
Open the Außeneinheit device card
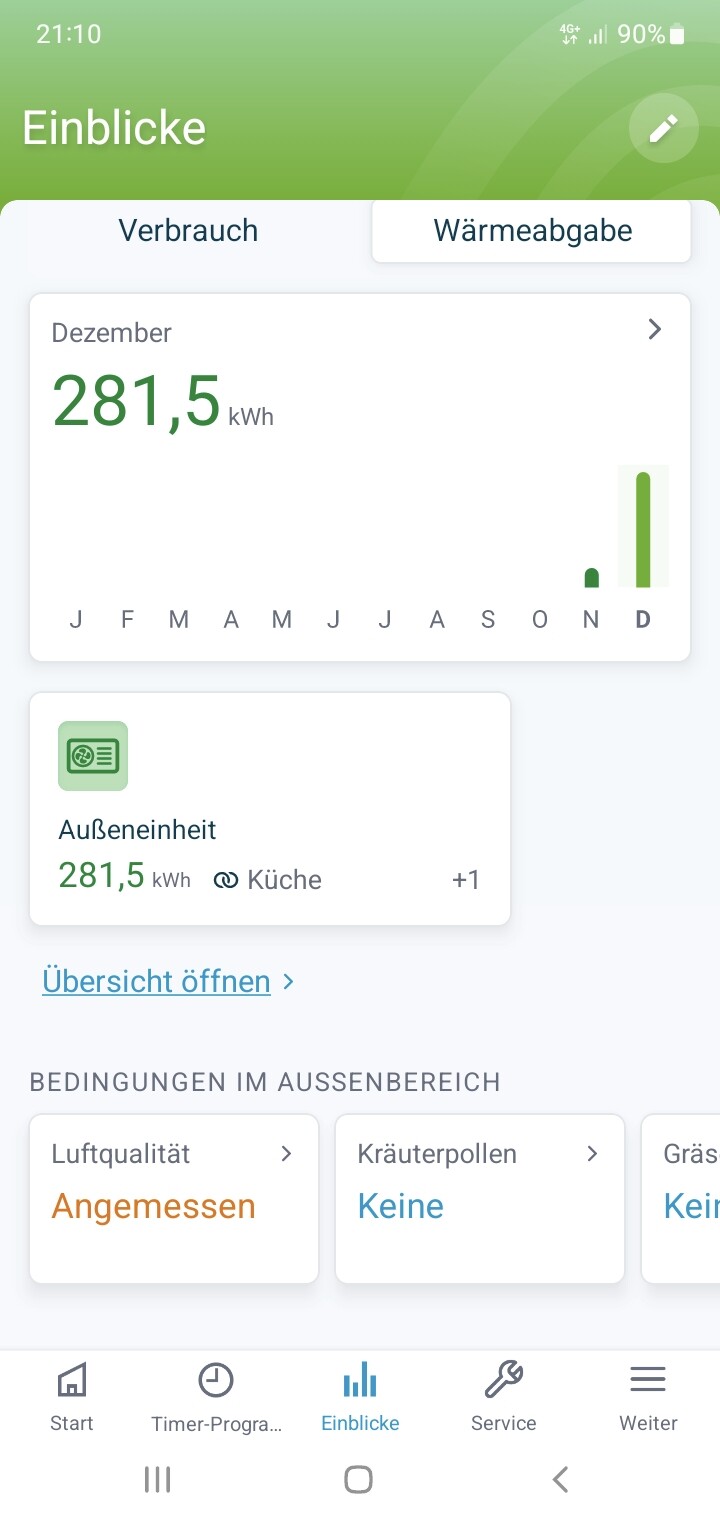(270, 809)
